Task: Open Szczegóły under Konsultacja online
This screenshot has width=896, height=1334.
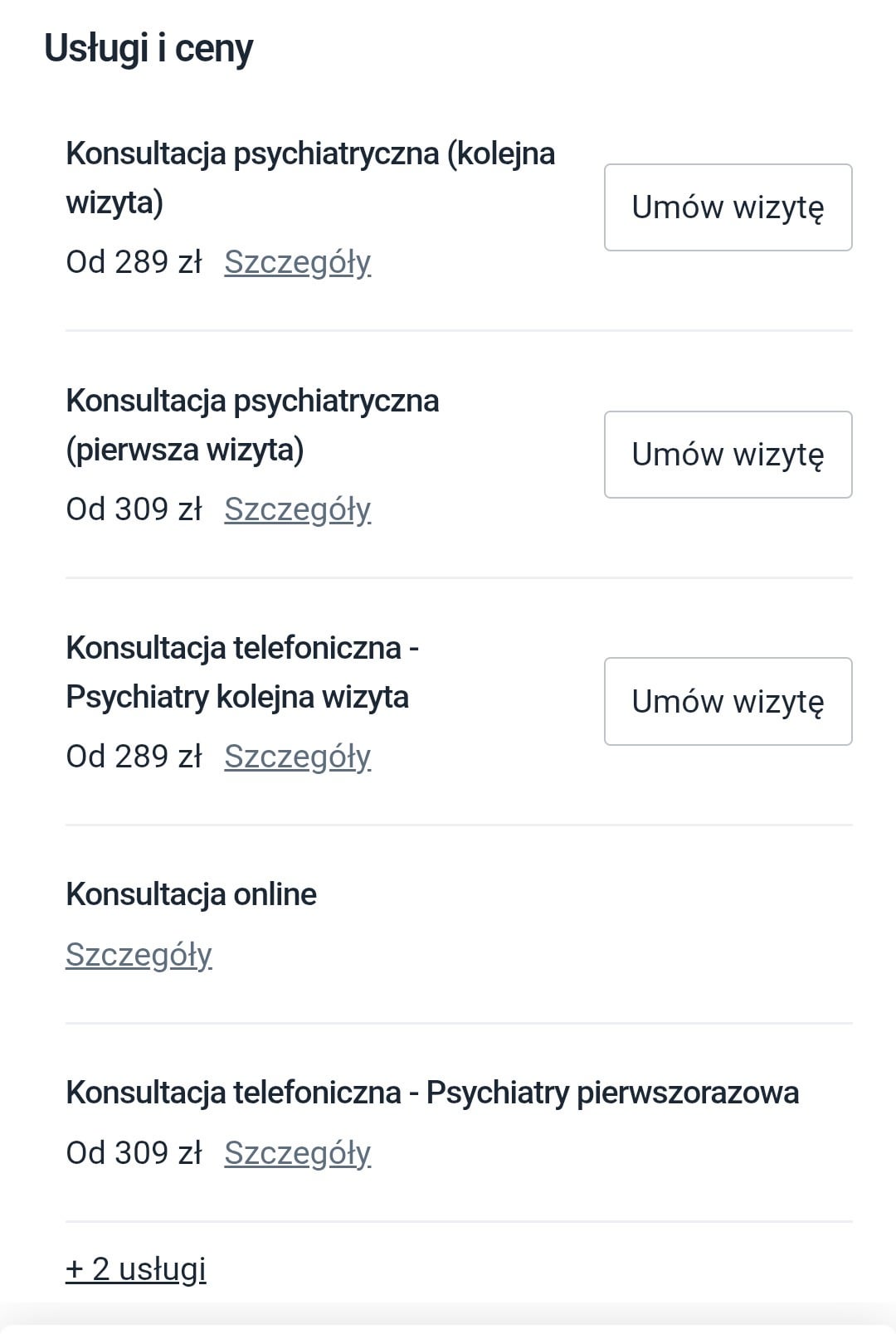Action: click(x=139, y=955)
